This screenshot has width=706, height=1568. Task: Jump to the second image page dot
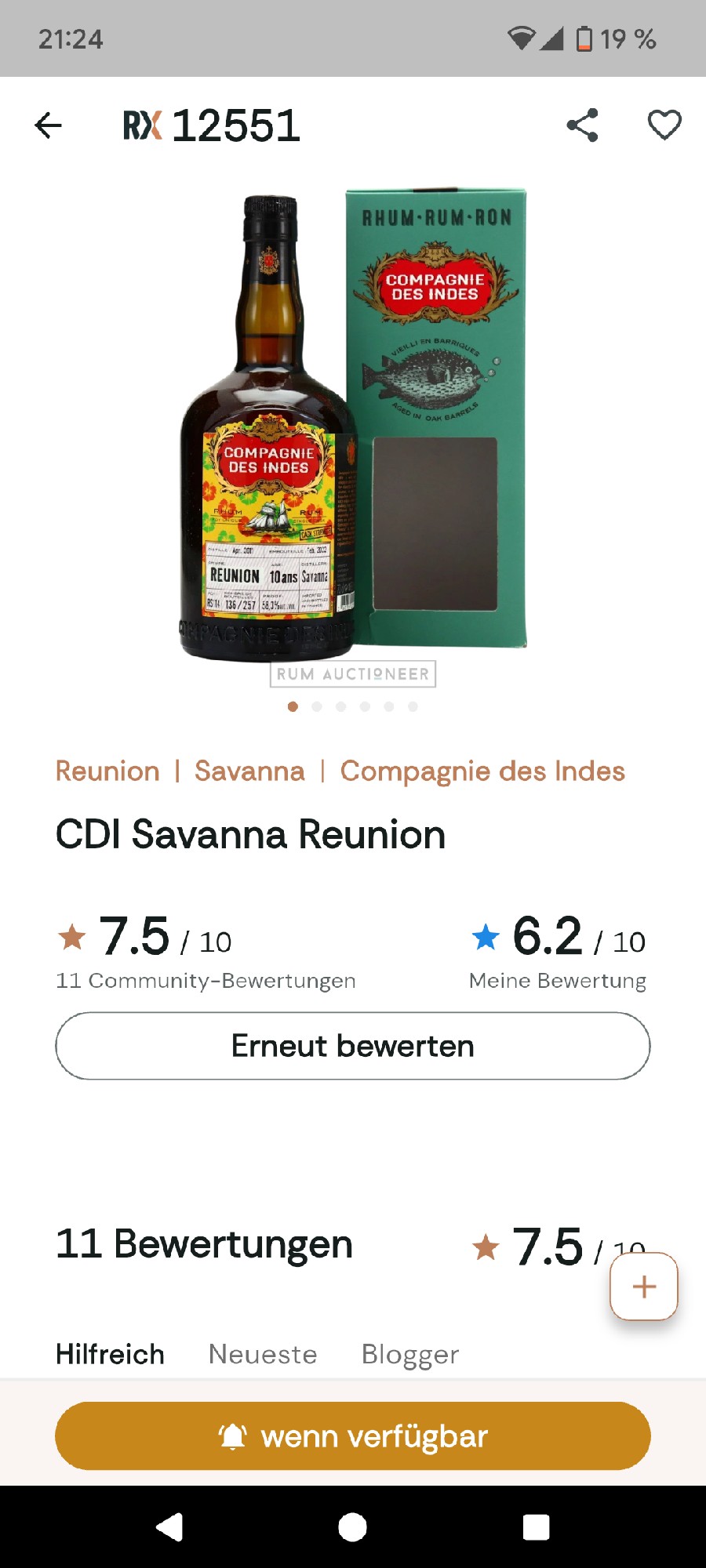[x=317, y=706]
